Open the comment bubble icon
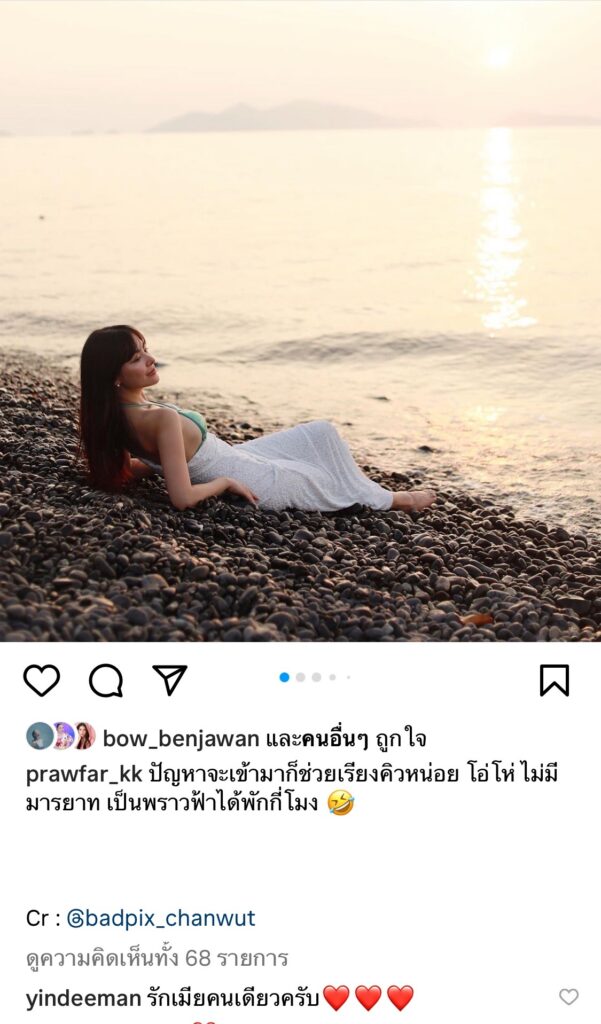Viewport: 601px width, 1024px height. coord(106,680)
